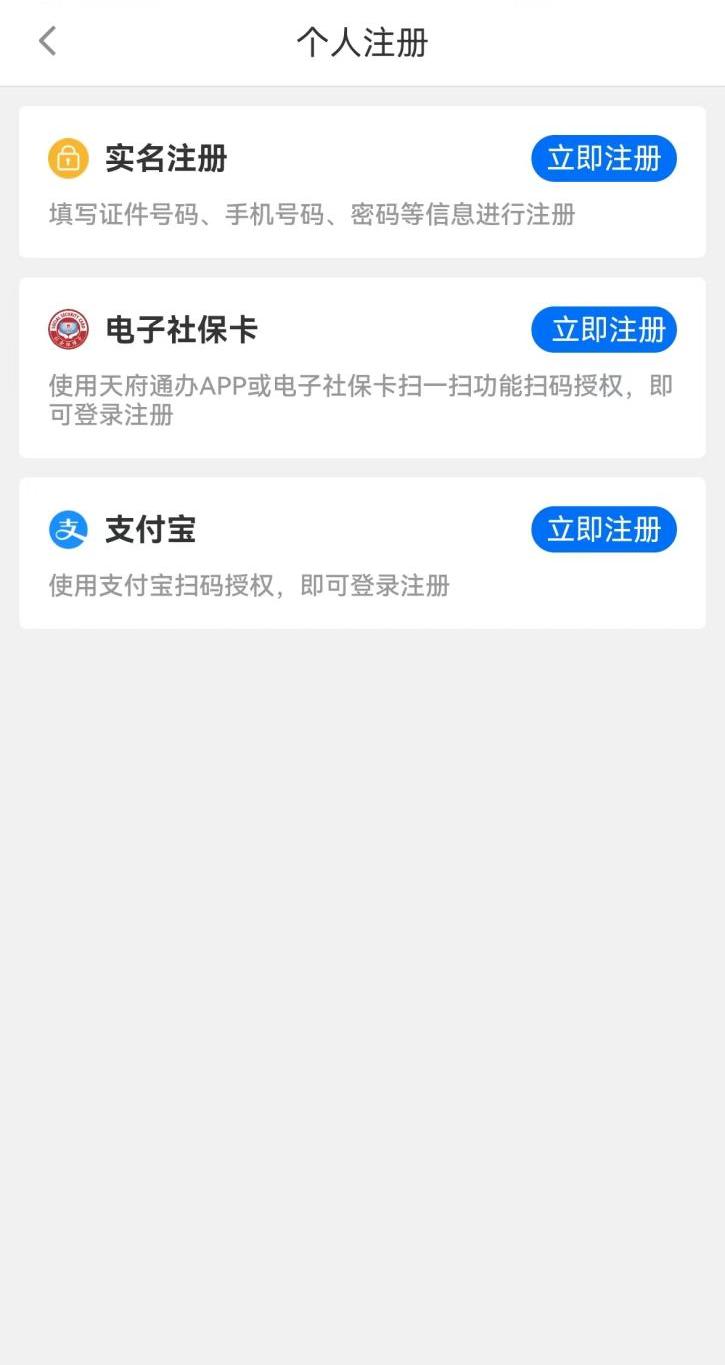Click the blue 支付宝 Alipay icon

click(x=67, y=529)
